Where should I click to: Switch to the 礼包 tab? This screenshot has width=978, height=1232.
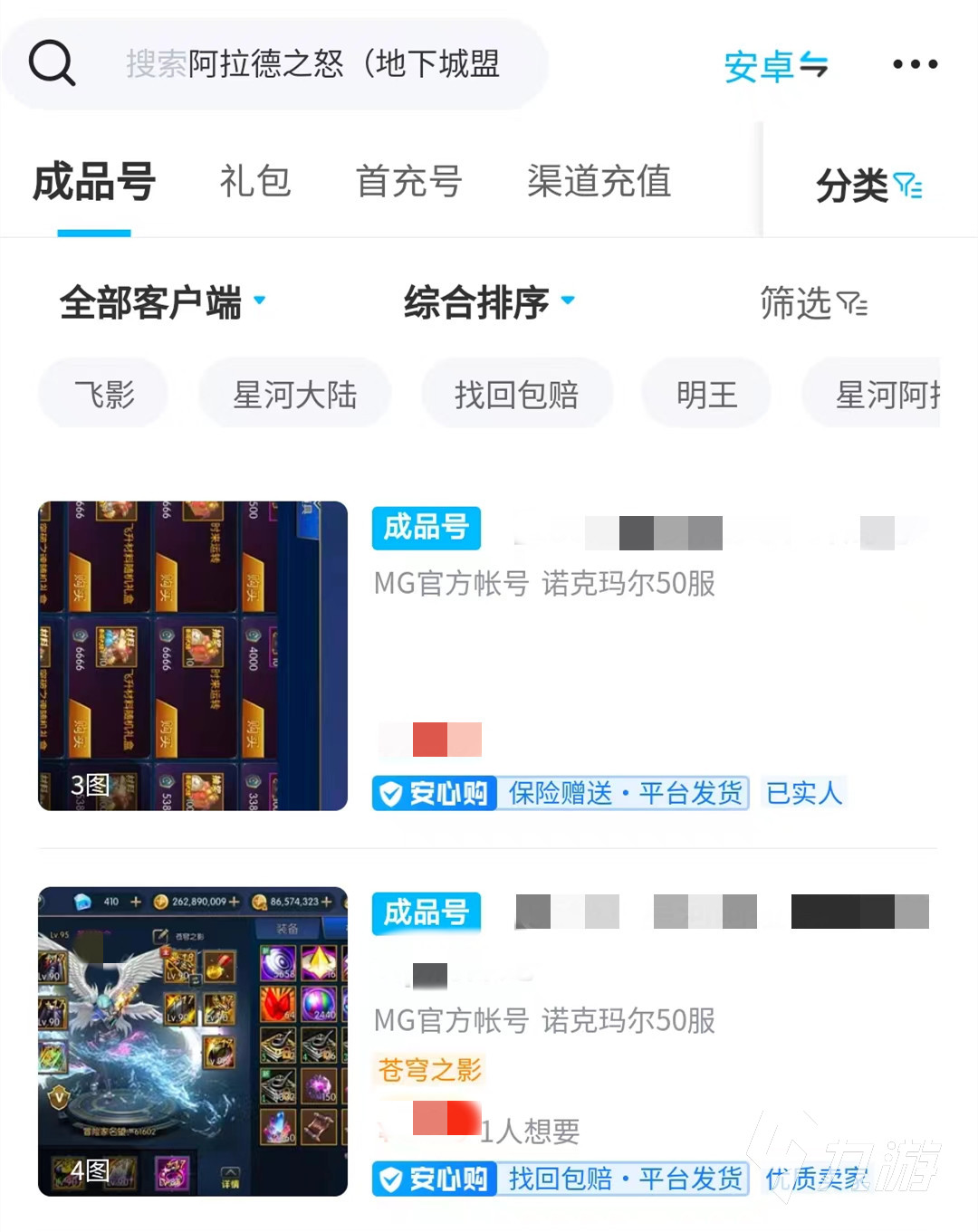[254, 182]
